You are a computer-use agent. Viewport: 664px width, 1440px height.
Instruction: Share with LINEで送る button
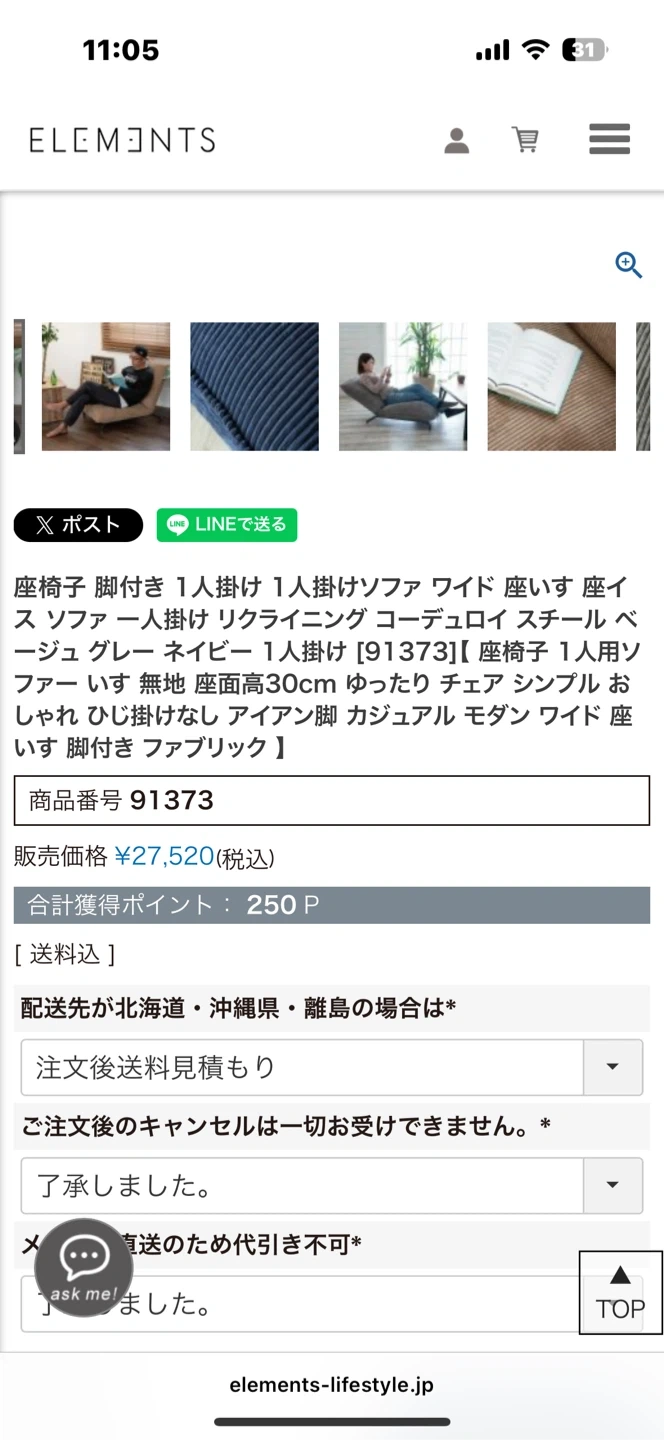(x=227, y=525)
